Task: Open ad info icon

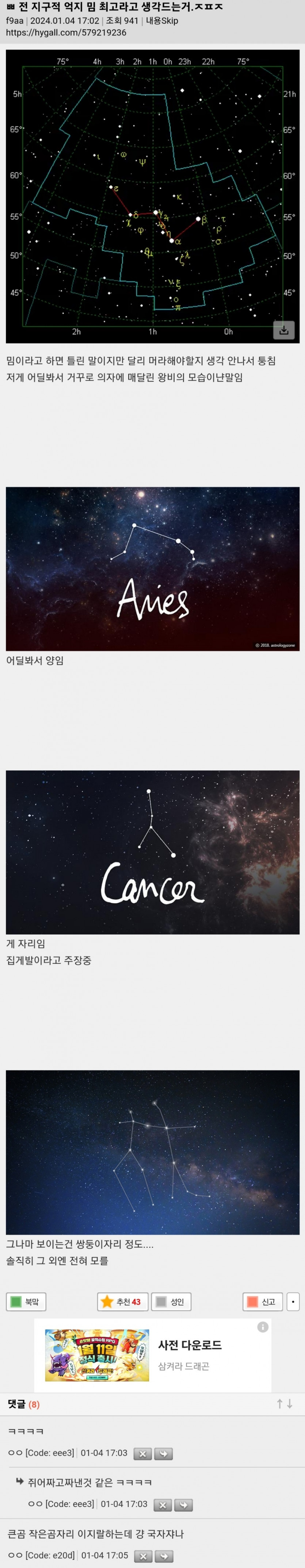Action: (x=263, y=1327)
